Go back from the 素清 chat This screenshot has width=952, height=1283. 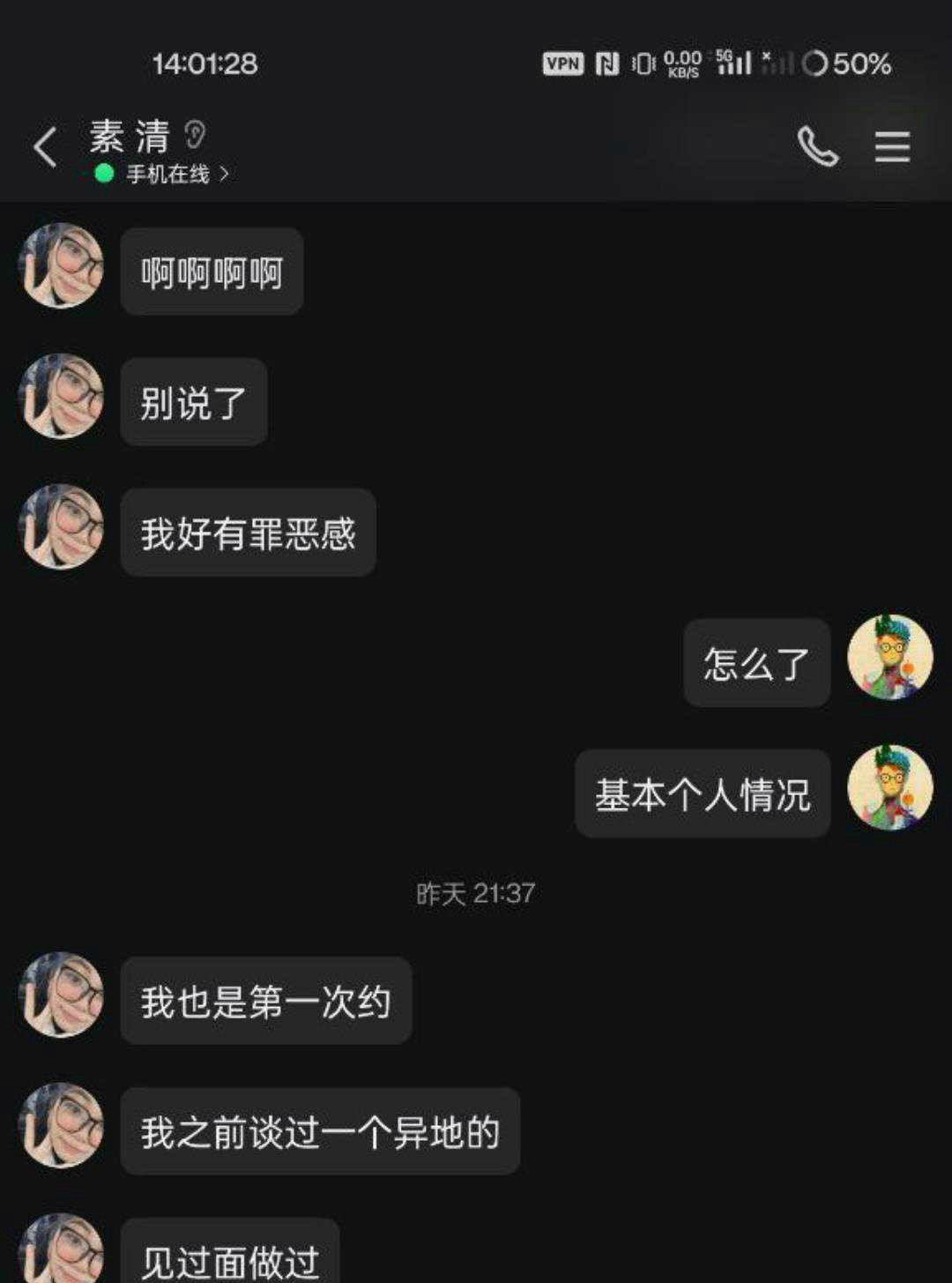coord(46,146)
